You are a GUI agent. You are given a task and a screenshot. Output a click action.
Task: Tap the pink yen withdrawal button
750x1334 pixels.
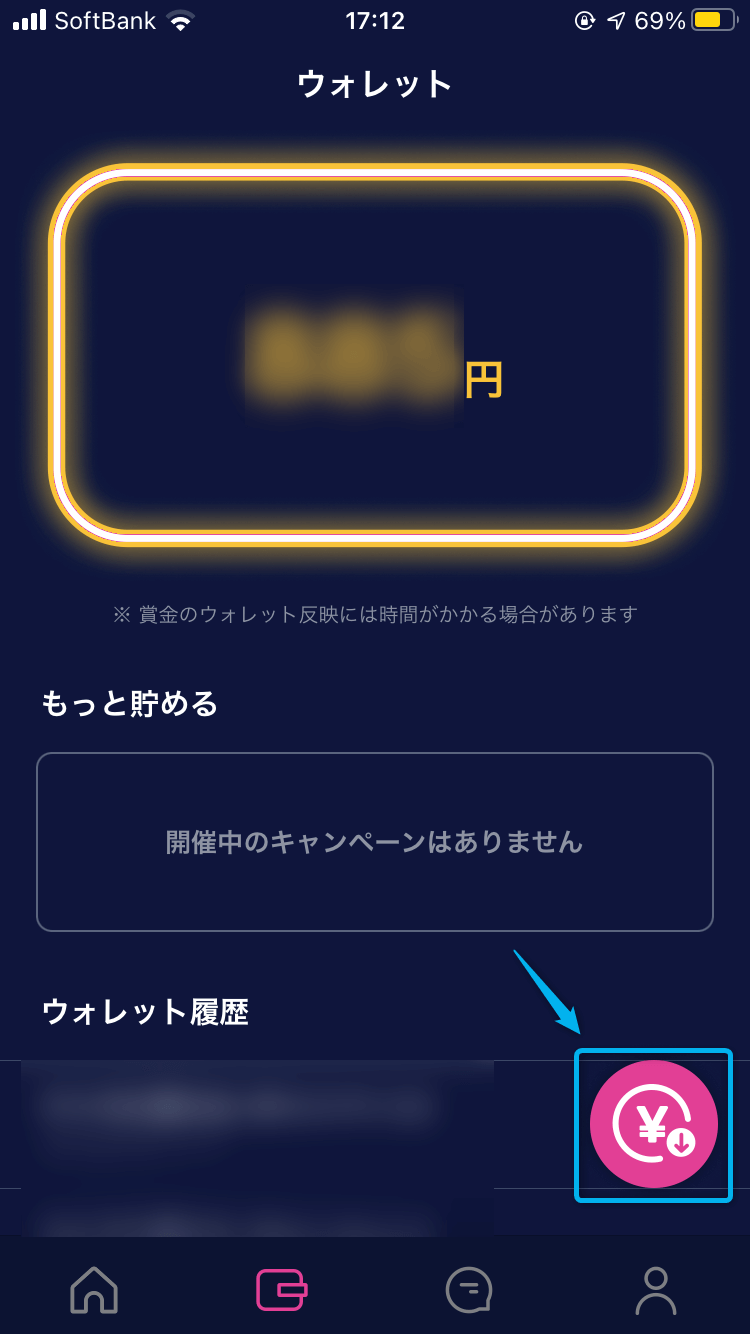point(654,1124)
